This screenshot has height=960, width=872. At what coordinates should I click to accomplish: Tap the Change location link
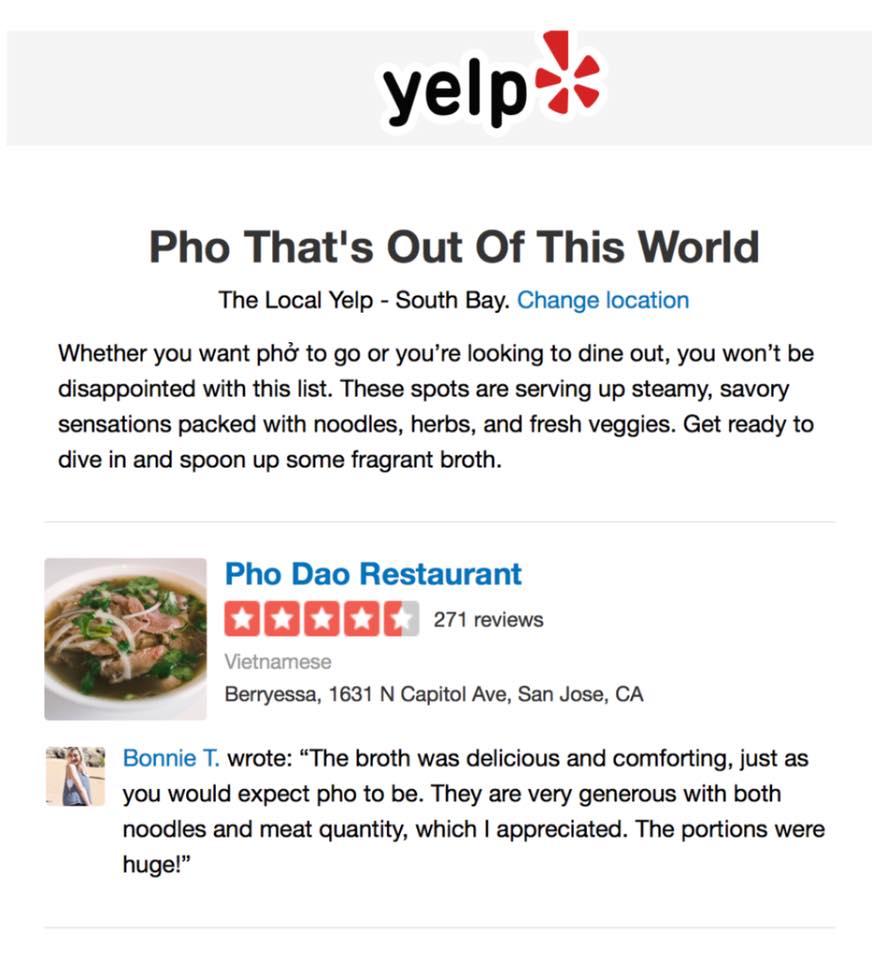(602, 300)
